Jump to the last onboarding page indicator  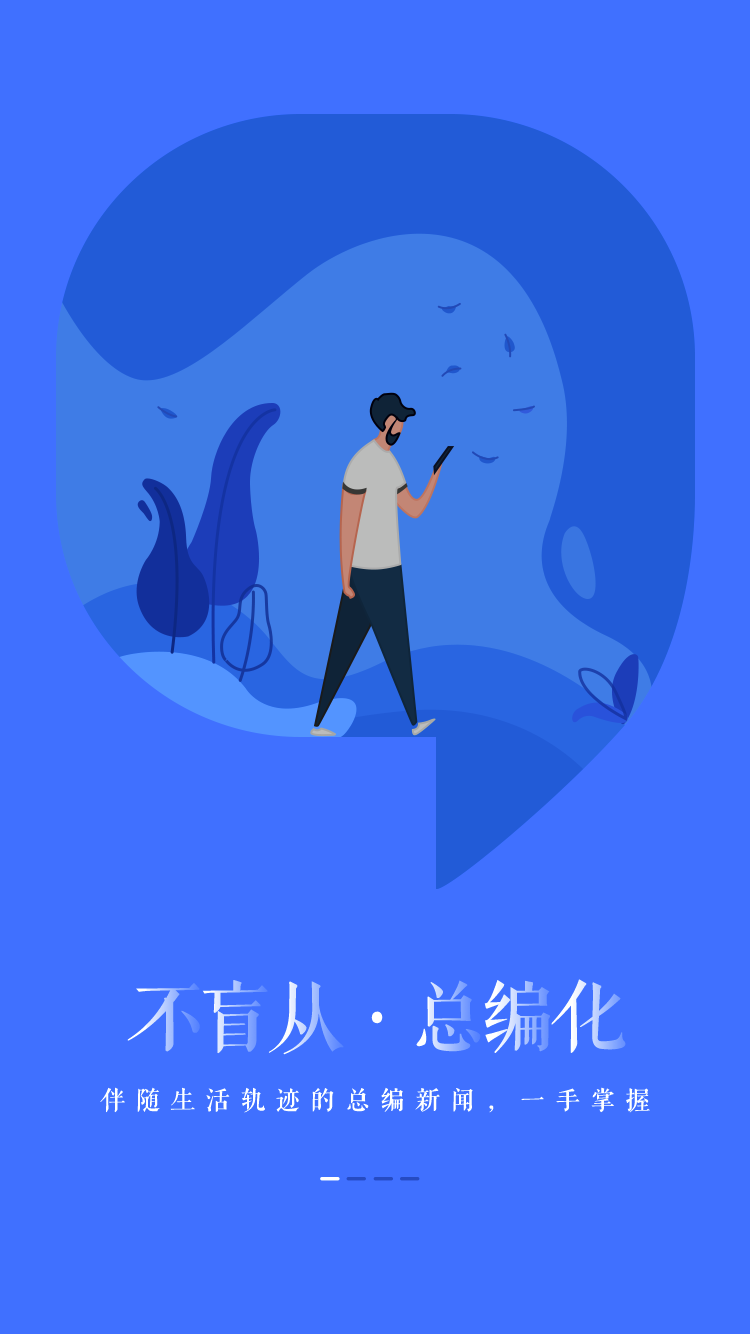pyautogui.click(x=410, y=1178)
